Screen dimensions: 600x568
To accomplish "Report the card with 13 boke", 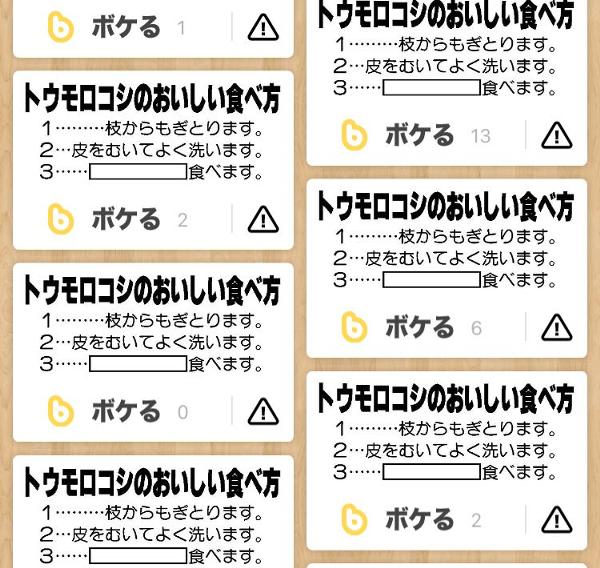I will tap(556, 135).
